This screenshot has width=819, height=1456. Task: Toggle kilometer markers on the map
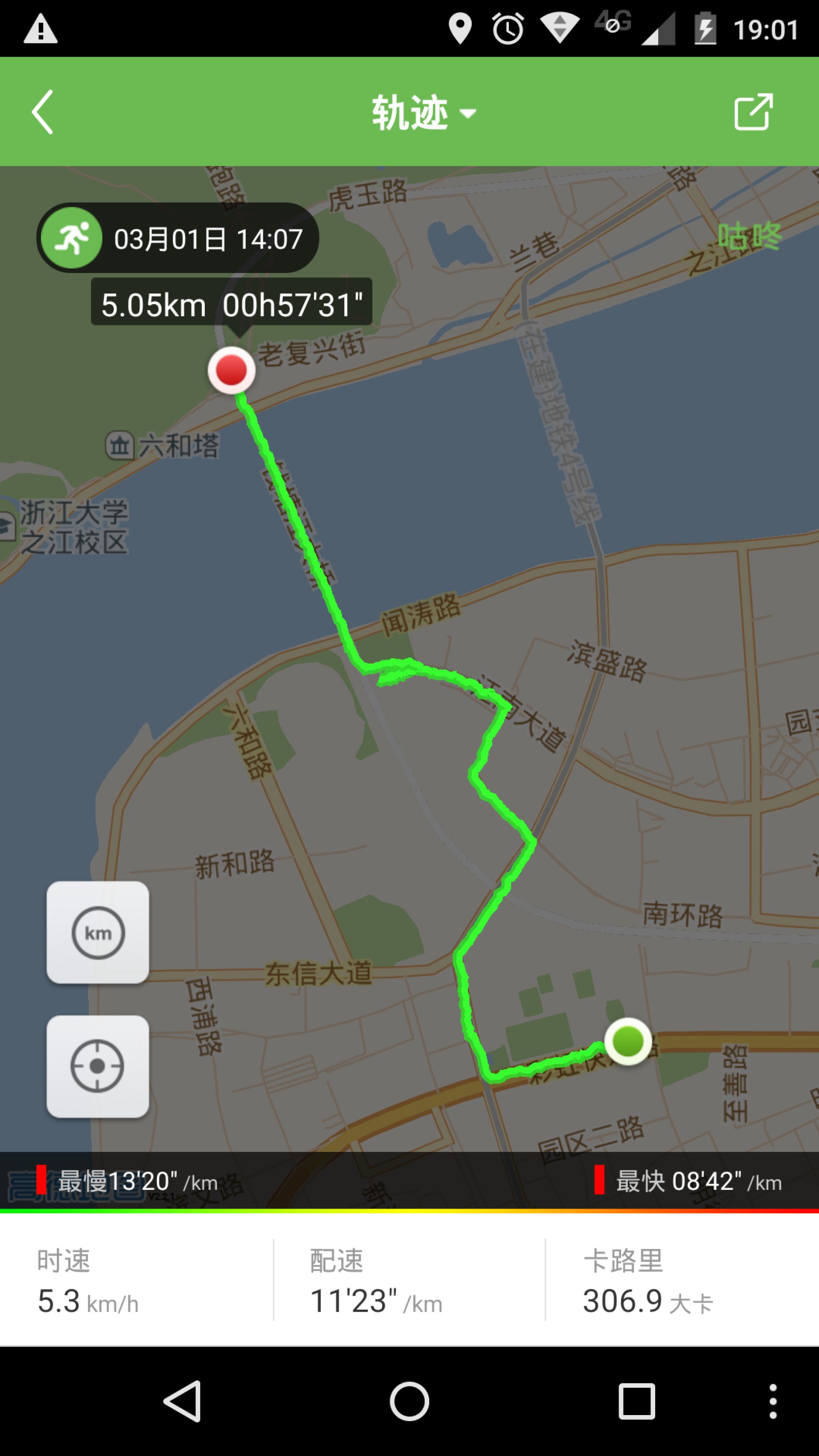tap(98, 933)
